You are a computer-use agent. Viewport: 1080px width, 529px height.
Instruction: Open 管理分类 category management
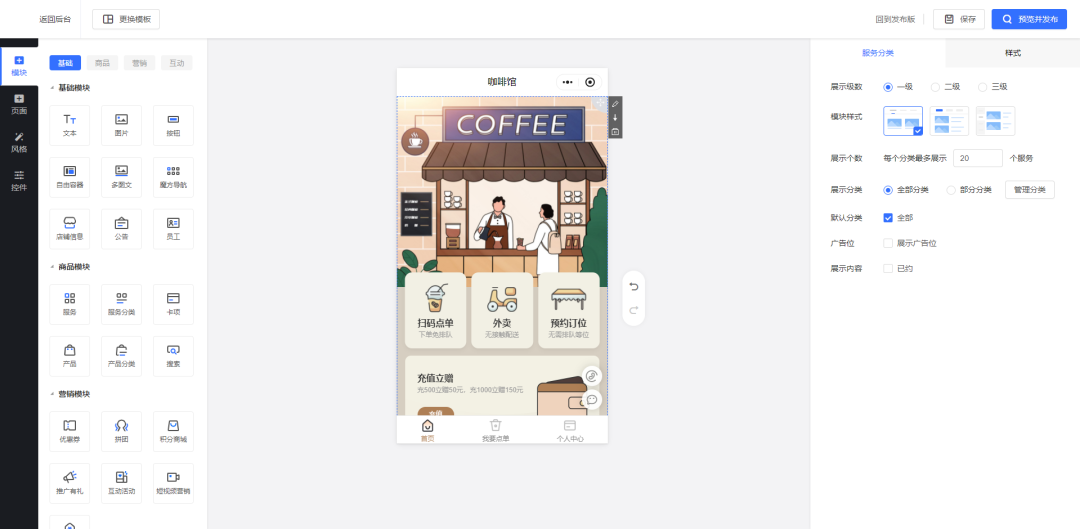pyautogui.click(x=1029, y=190)
